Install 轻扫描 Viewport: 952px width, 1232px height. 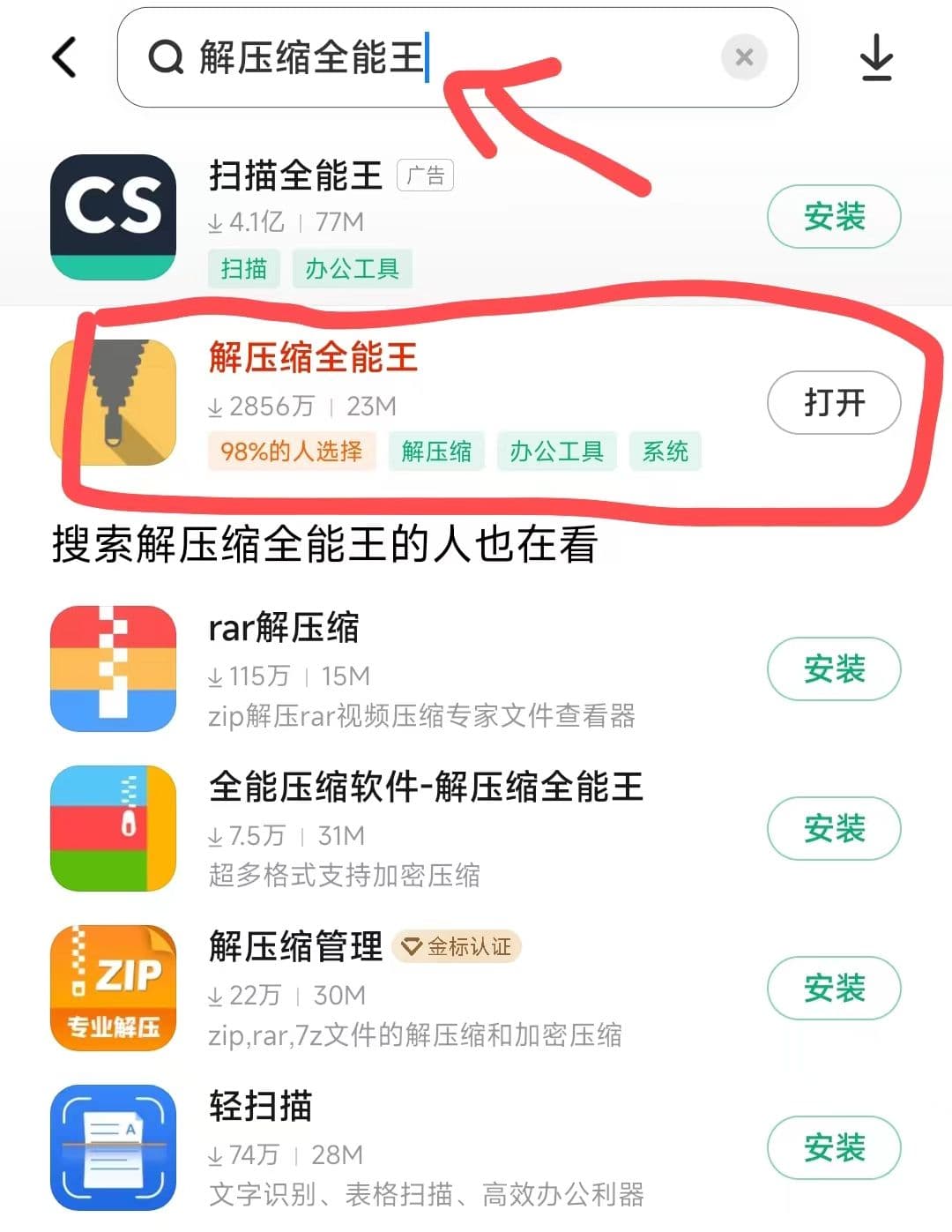833,1148
